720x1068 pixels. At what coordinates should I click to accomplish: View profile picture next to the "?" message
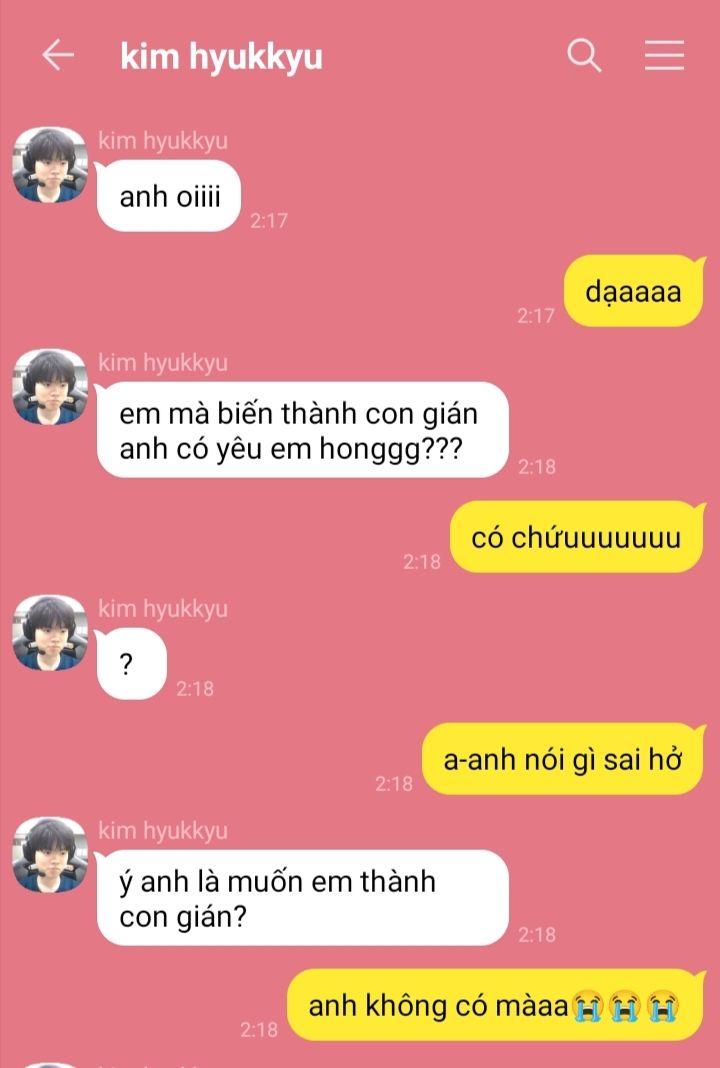(x=50, y=633)
